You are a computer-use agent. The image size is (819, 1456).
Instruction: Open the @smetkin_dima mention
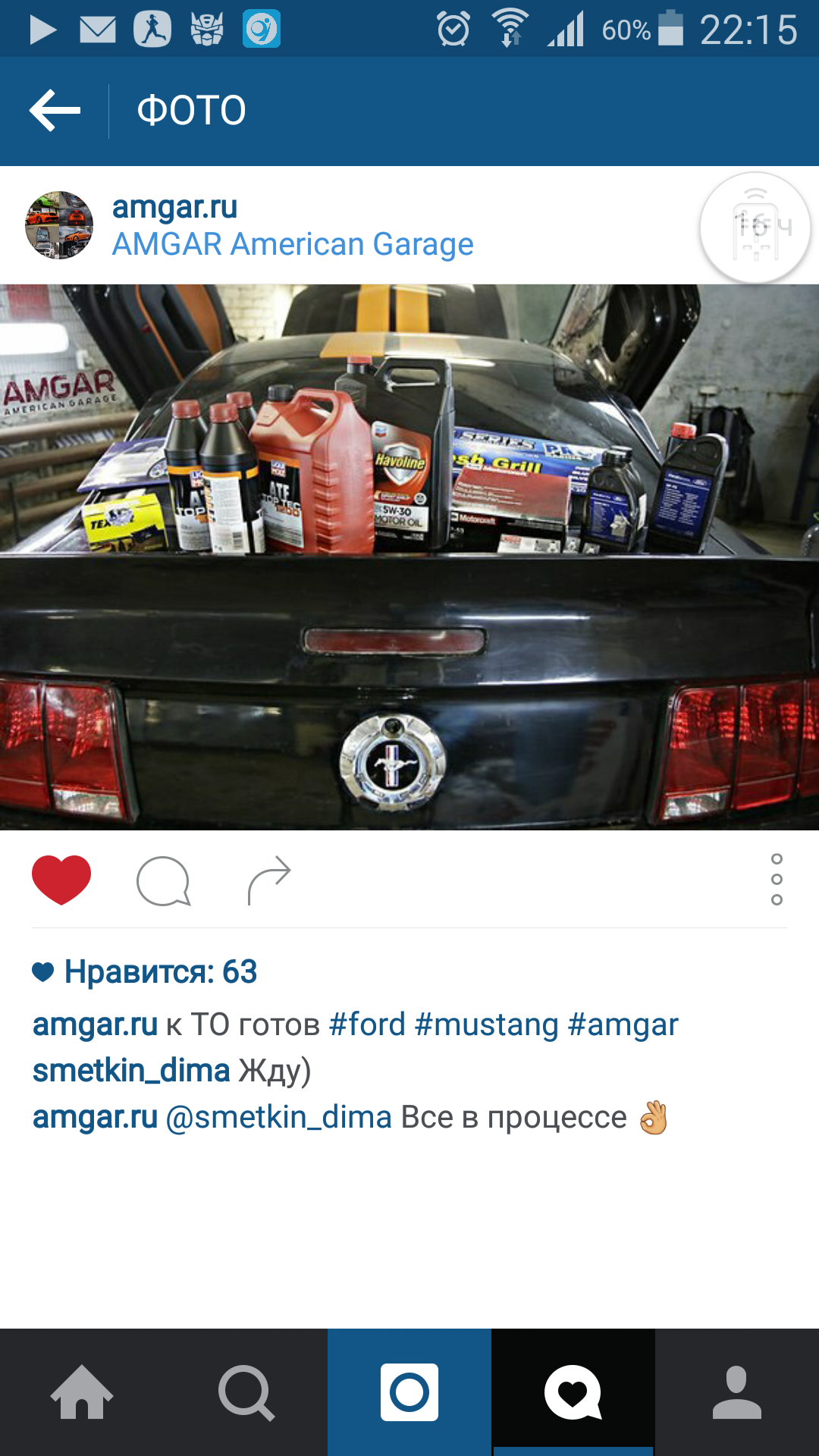click(x=278, y=1117)
